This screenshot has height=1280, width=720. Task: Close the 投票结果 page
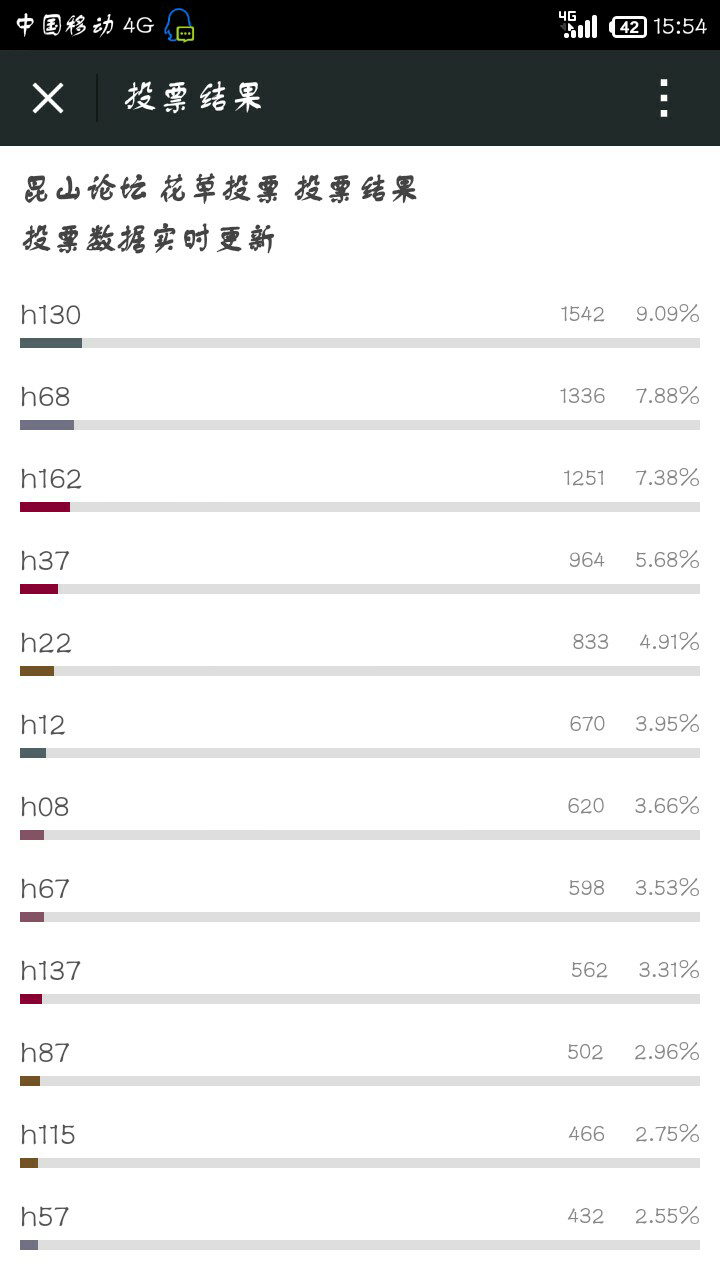click(x=48, y=98)
